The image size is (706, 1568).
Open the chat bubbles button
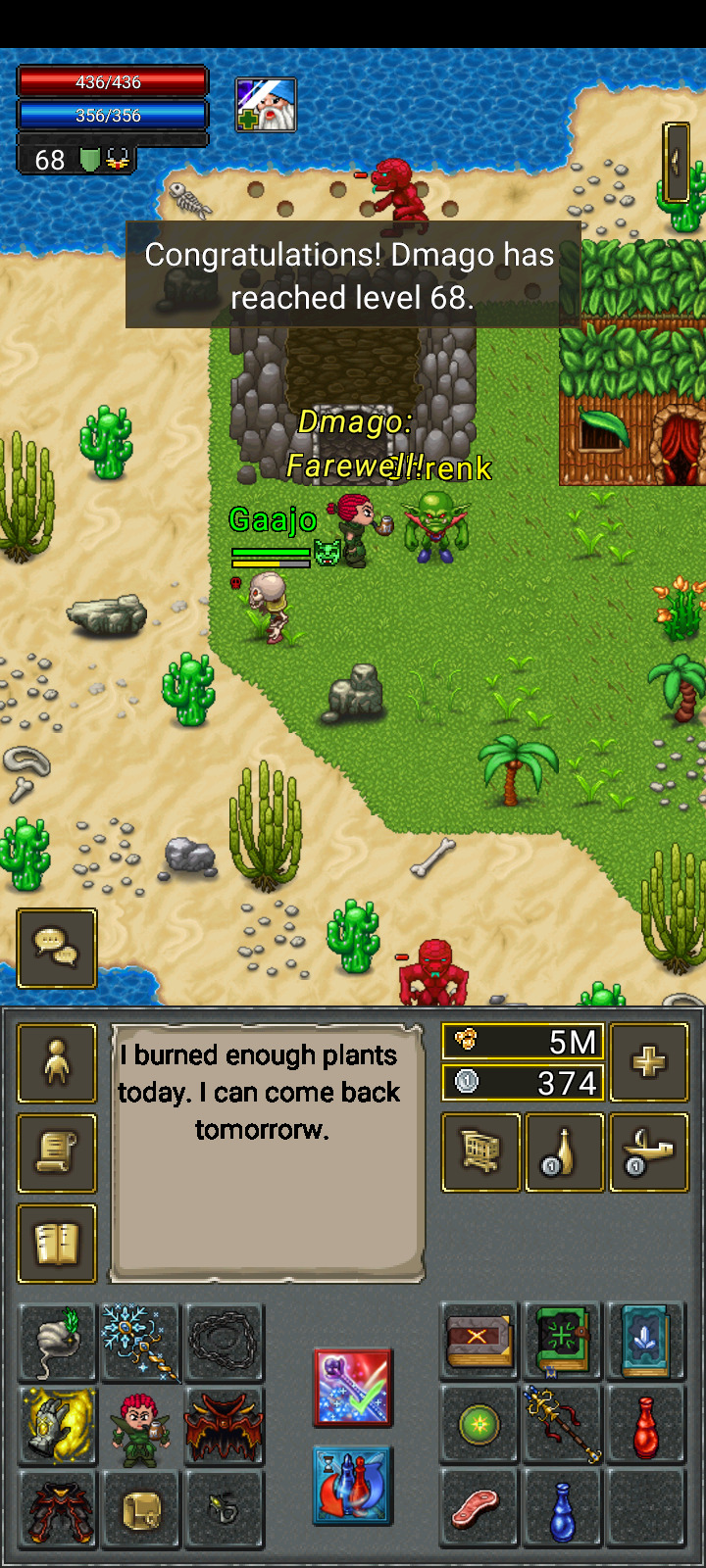click(x=57, y=948)
